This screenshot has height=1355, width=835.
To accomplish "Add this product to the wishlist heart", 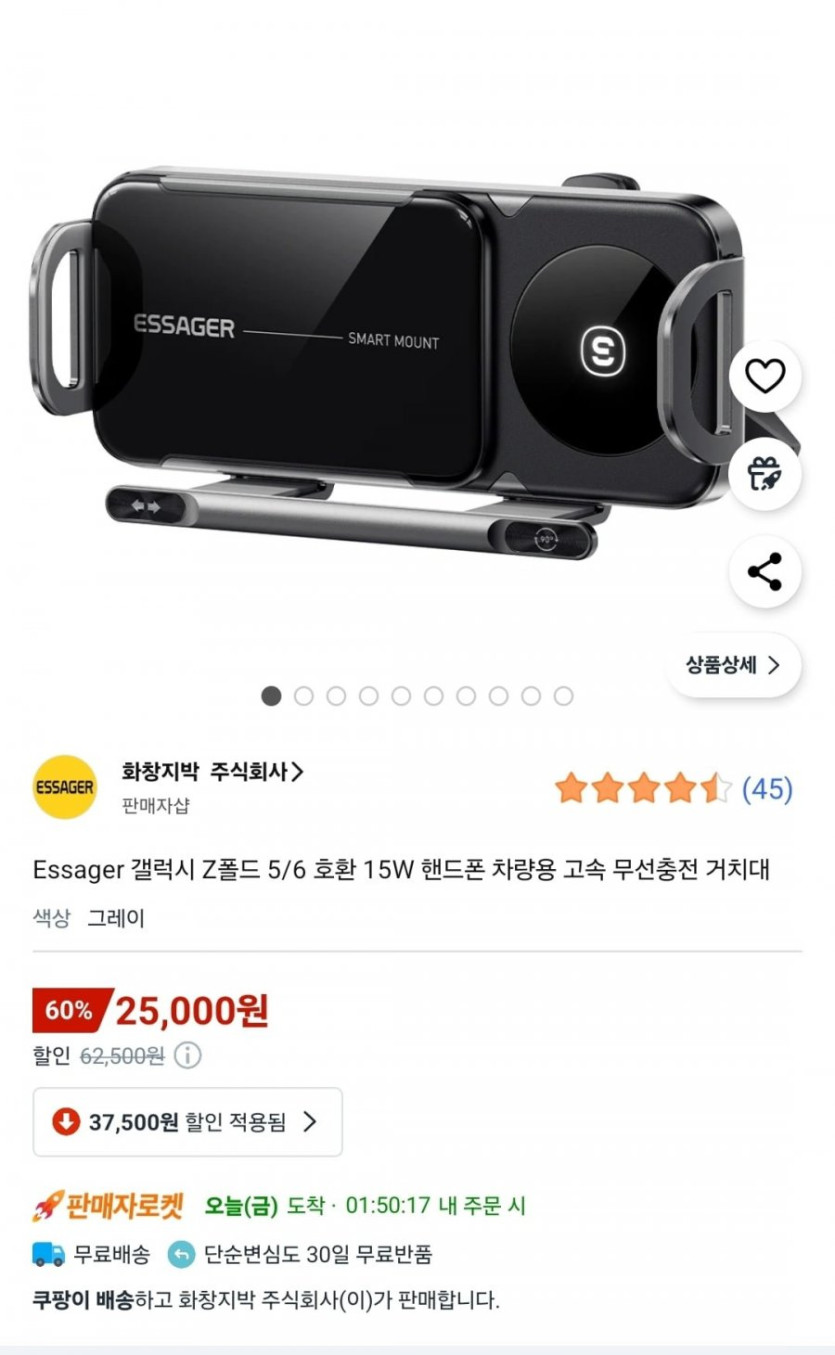I will 765,377.
